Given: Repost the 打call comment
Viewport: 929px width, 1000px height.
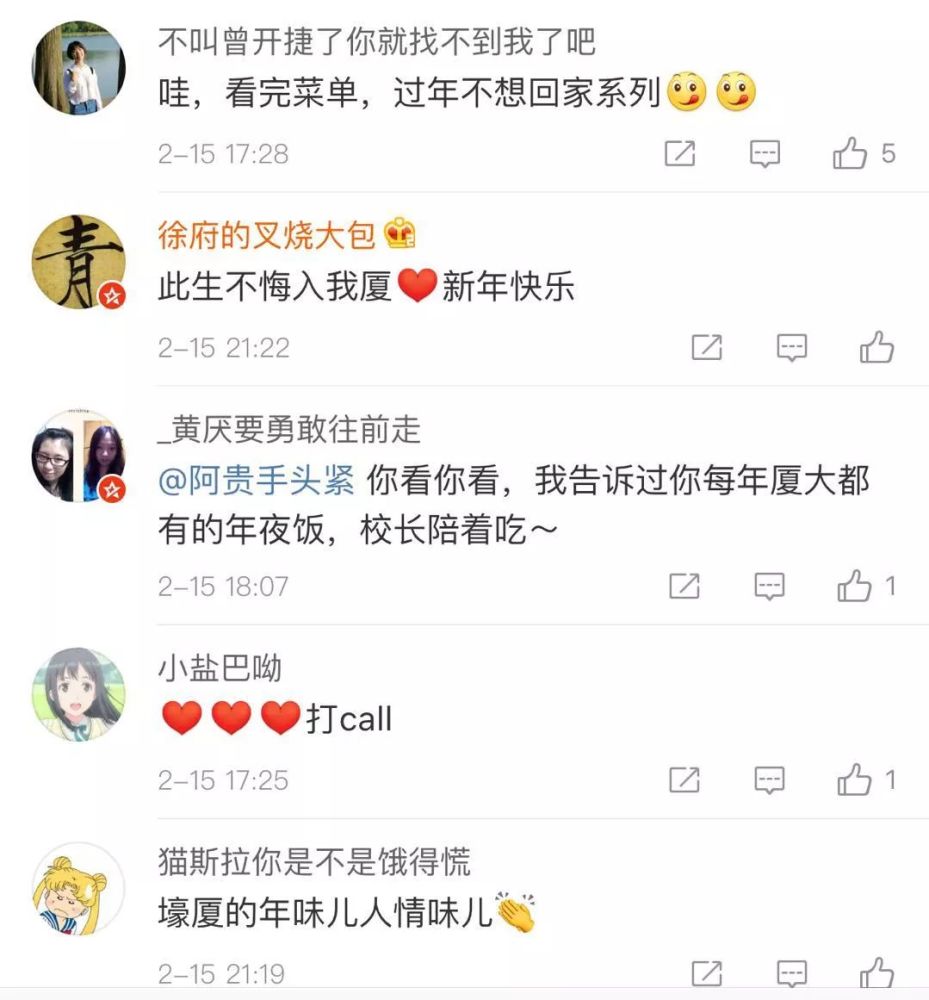Looking at the screenshot, I should pos(684,780).
